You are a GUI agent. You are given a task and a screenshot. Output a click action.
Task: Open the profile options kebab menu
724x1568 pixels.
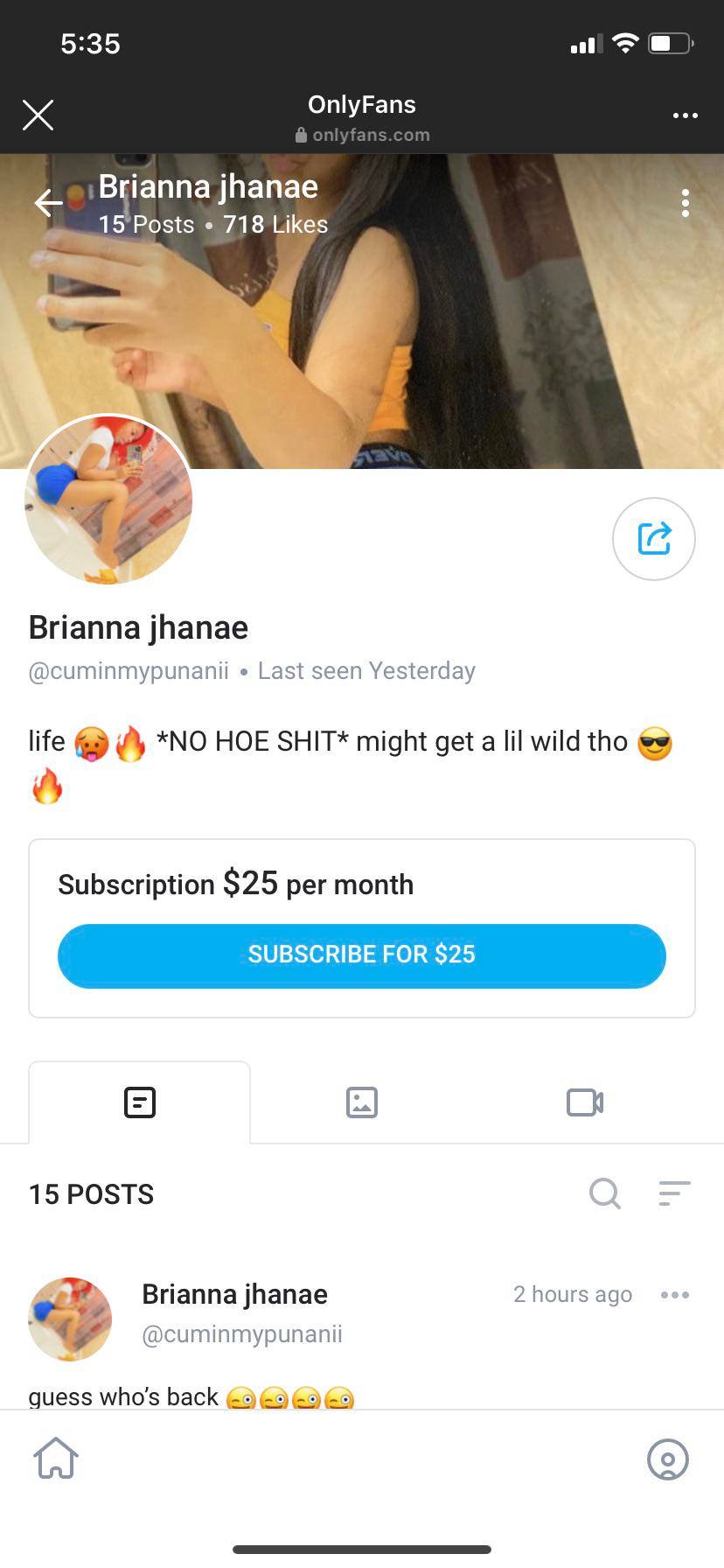point(685,202)
